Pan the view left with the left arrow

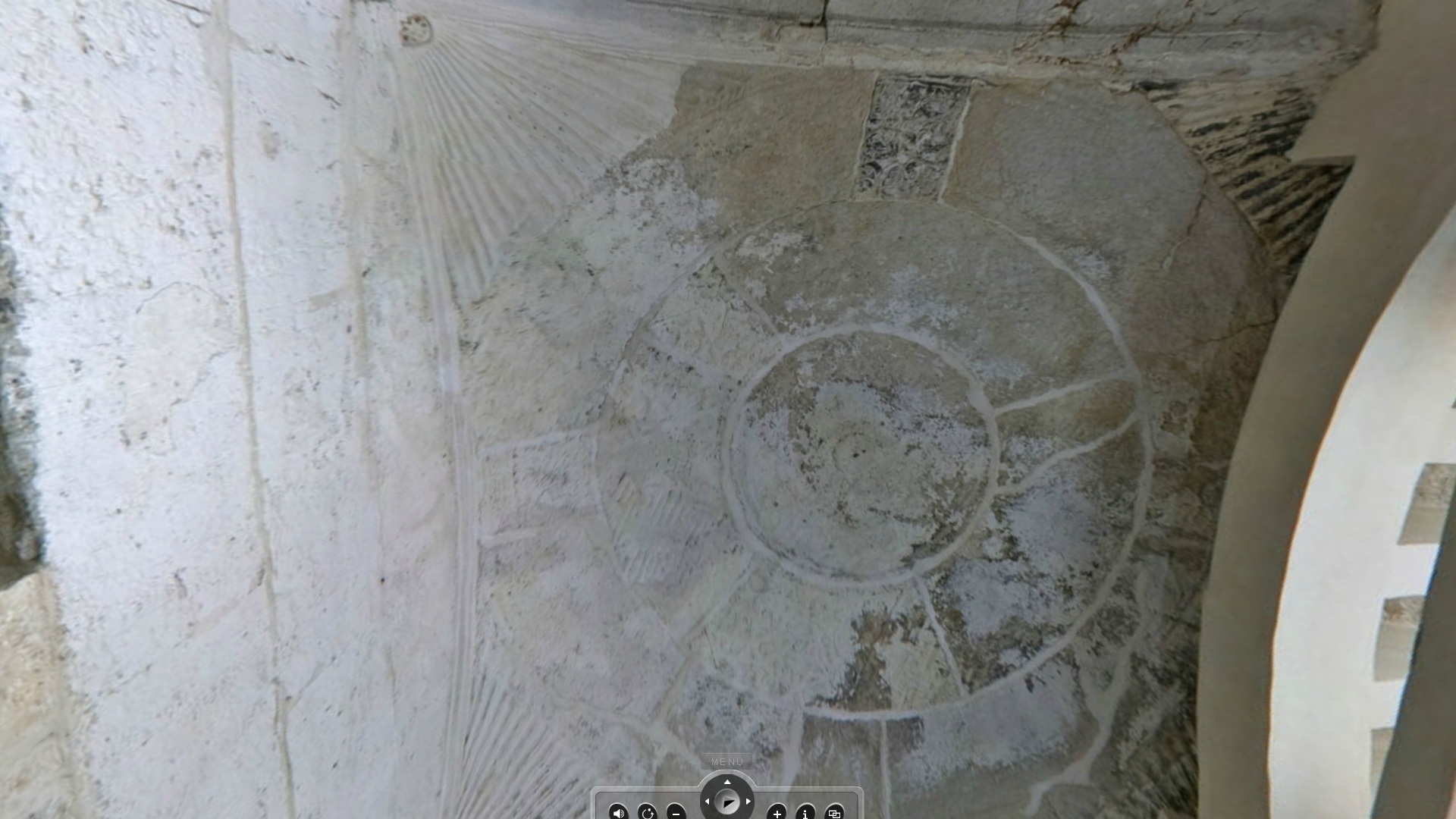(707, 802)
